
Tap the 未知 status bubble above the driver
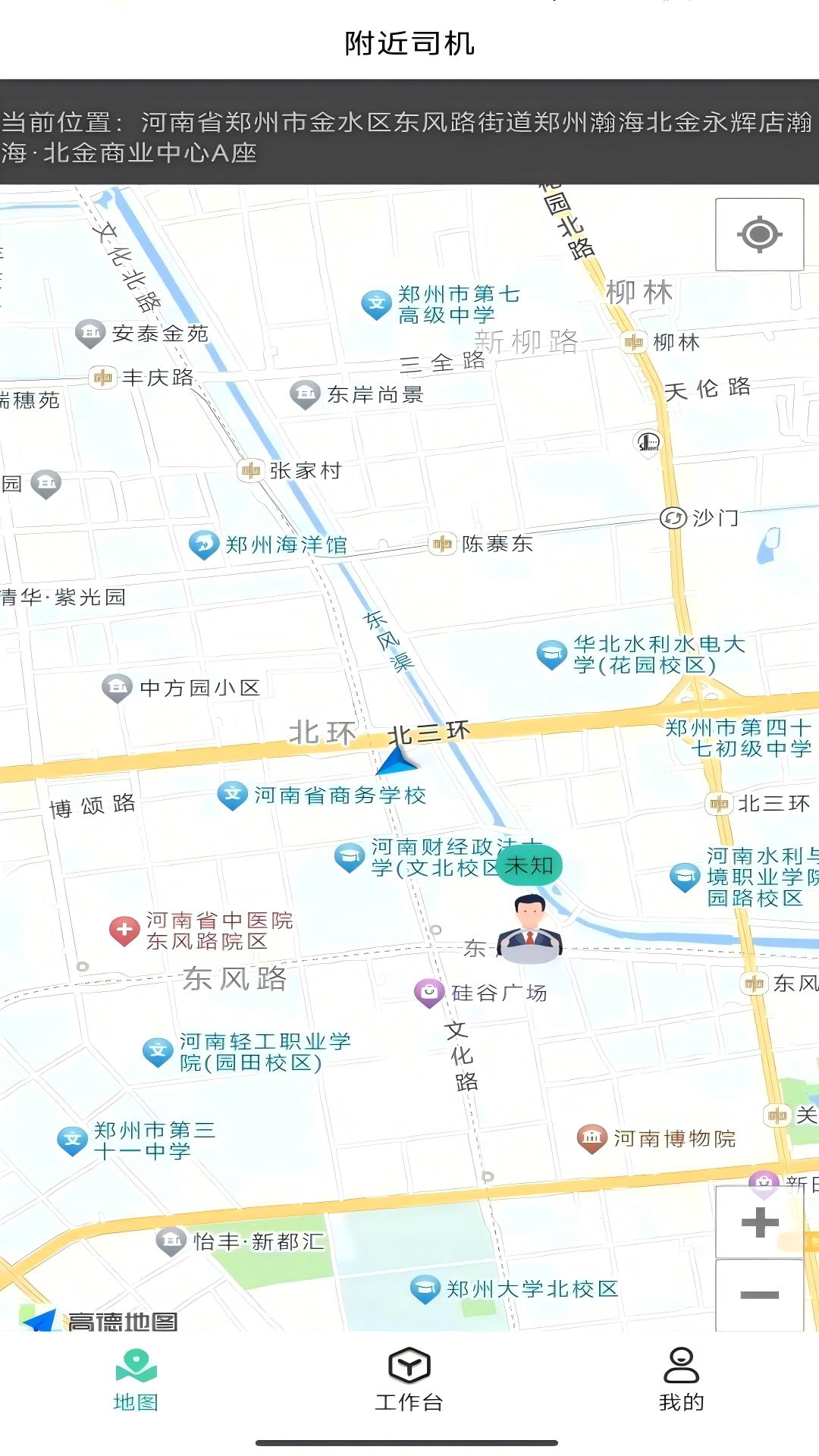[x=529, y=867]
